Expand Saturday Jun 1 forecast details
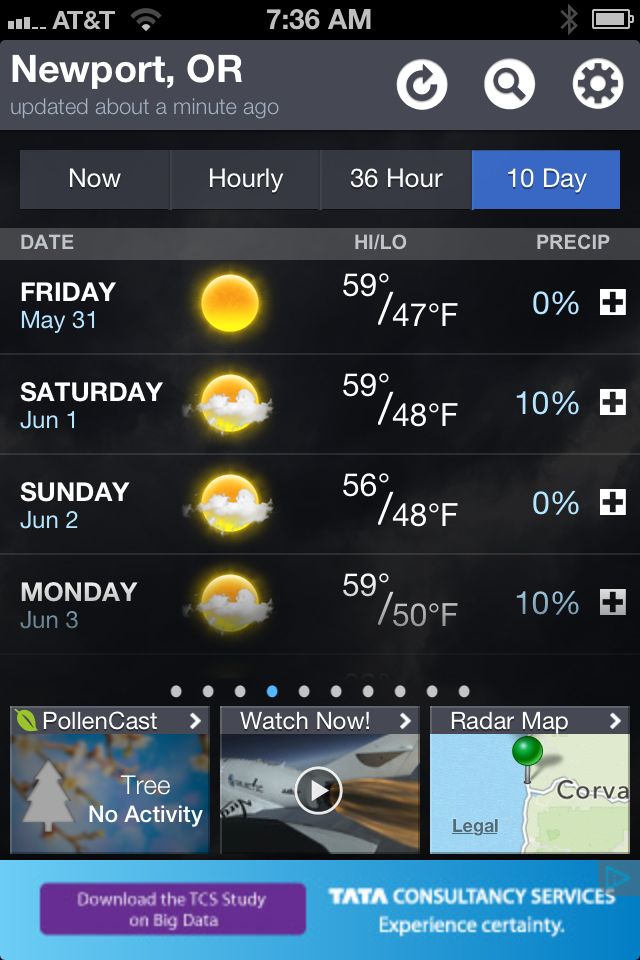The image size is (640, 960). [x=612, y=403]
